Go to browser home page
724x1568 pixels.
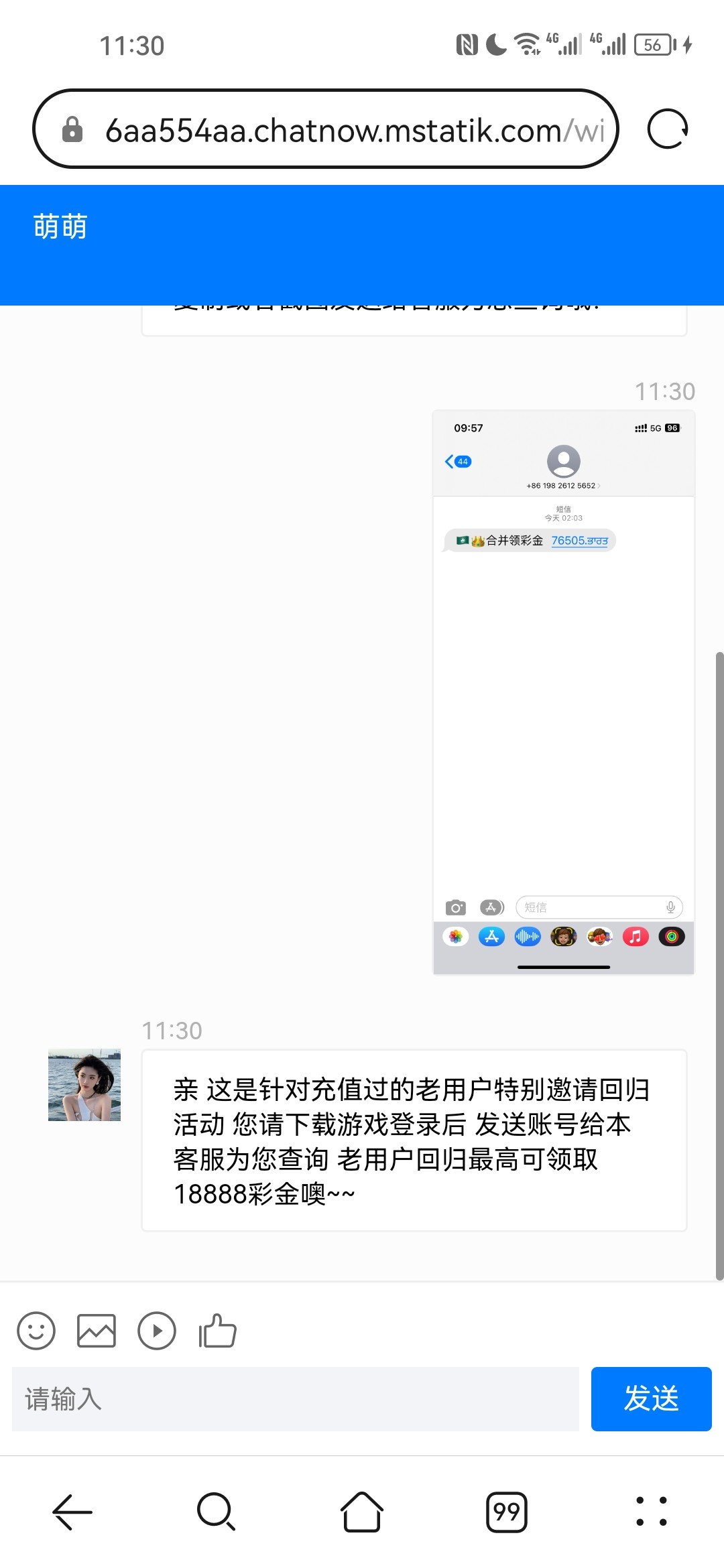362,1512
